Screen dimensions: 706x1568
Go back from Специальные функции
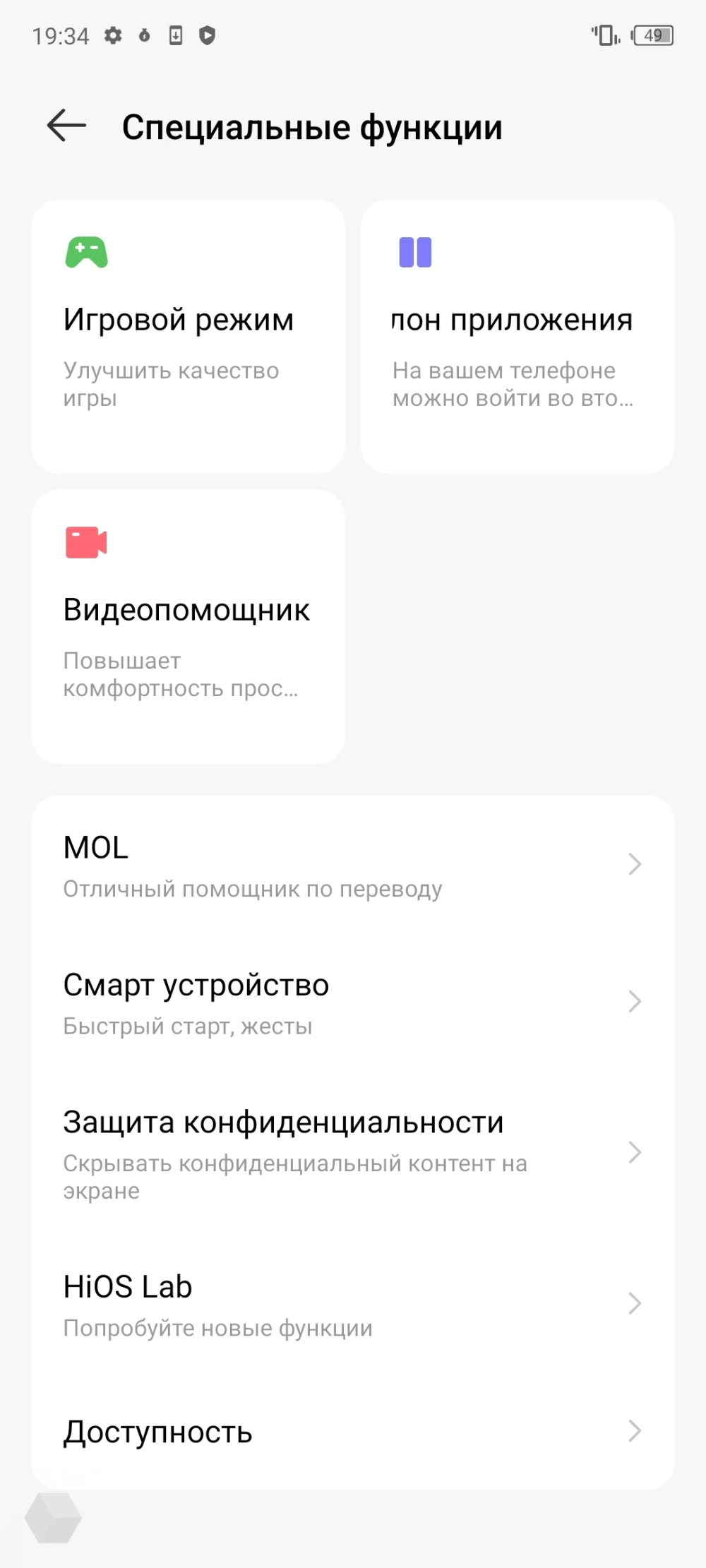[x=66, y=126]
